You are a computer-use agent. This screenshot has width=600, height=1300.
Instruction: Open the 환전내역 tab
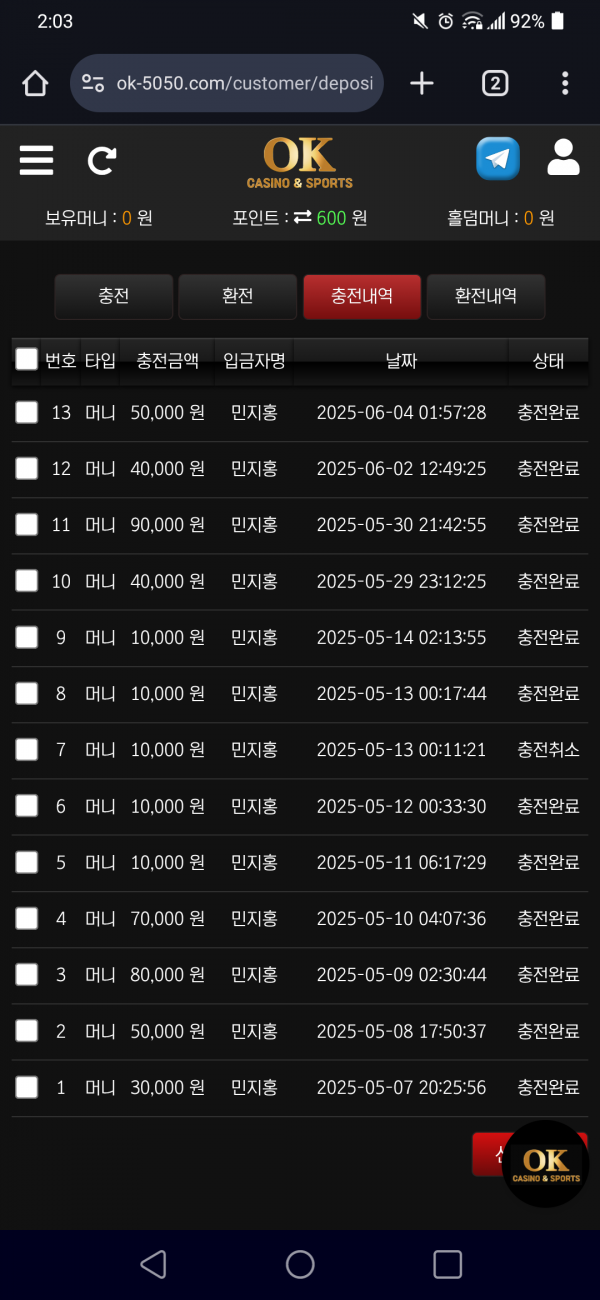coord(486,297)
